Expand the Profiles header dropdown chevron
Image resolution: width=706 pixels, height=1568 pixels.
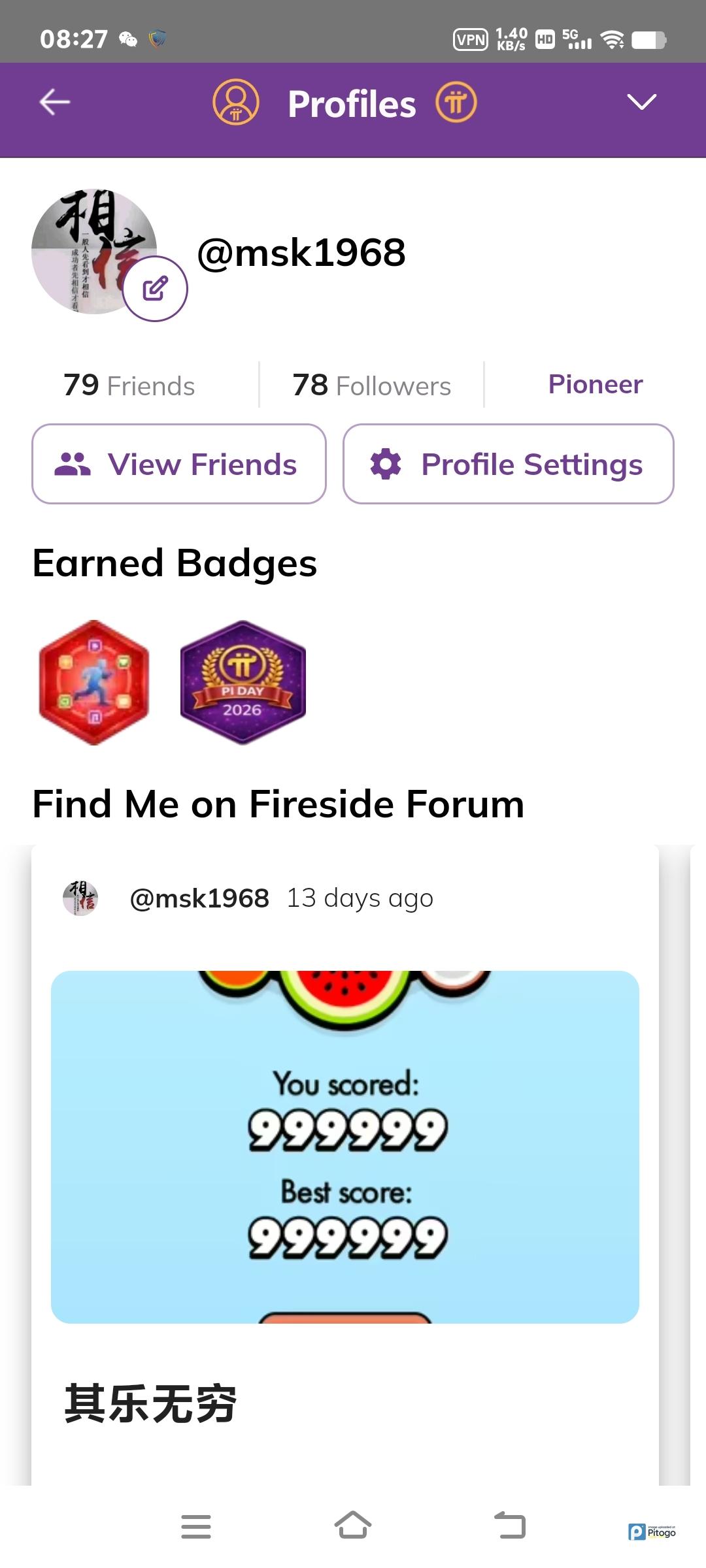641,102
